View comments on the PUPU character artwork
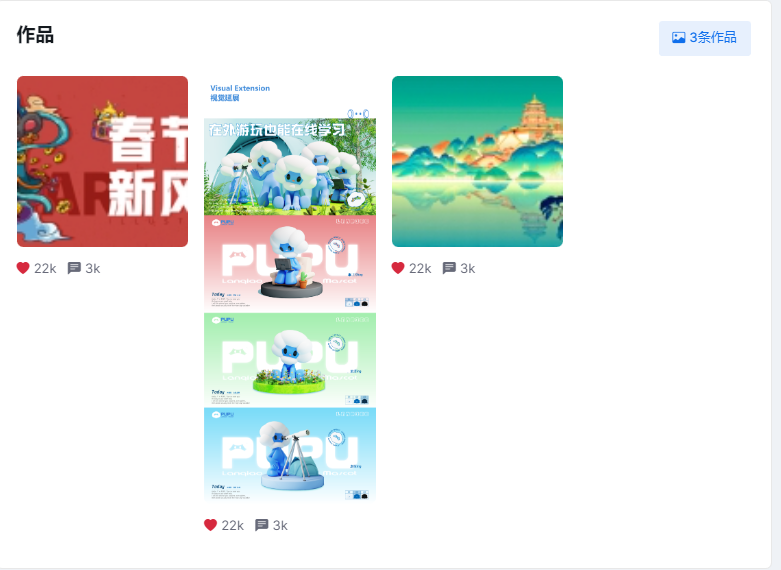781x570 pixels. (x=262, y=525)
